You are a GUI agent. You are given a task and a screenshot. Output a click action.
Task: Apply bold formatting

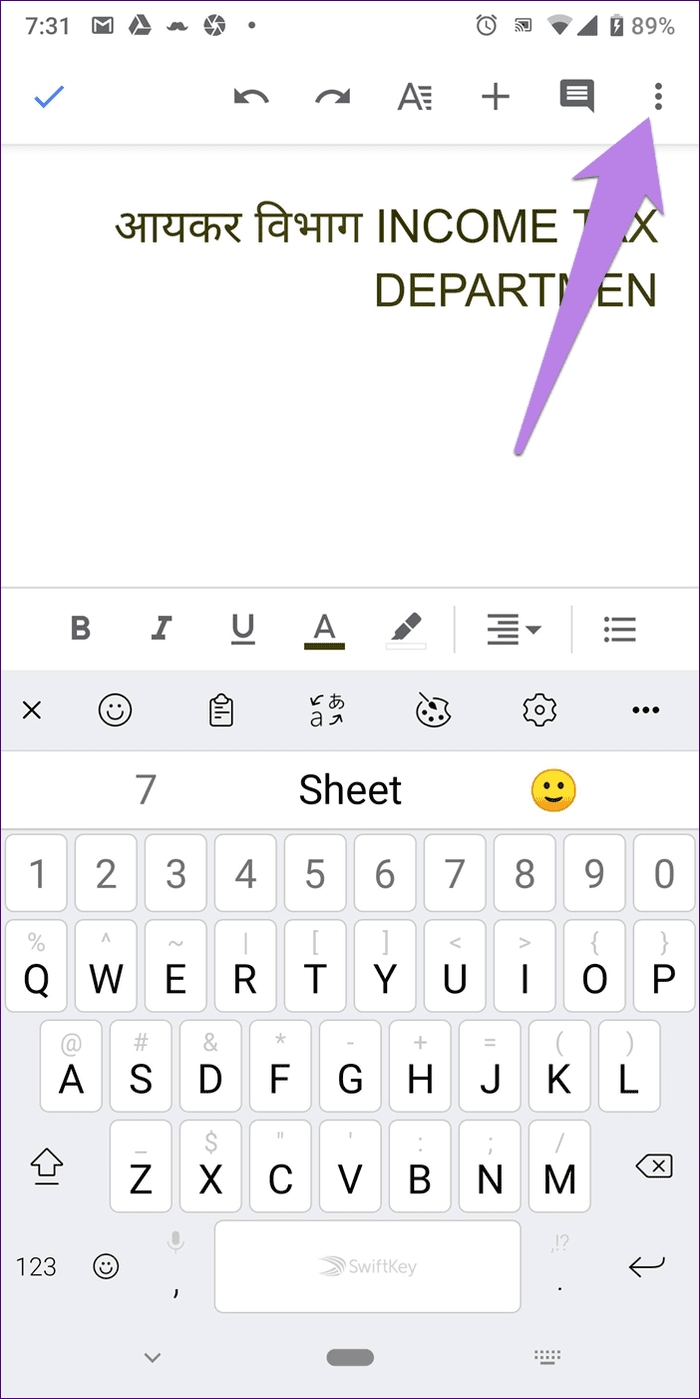click(81, 629)
